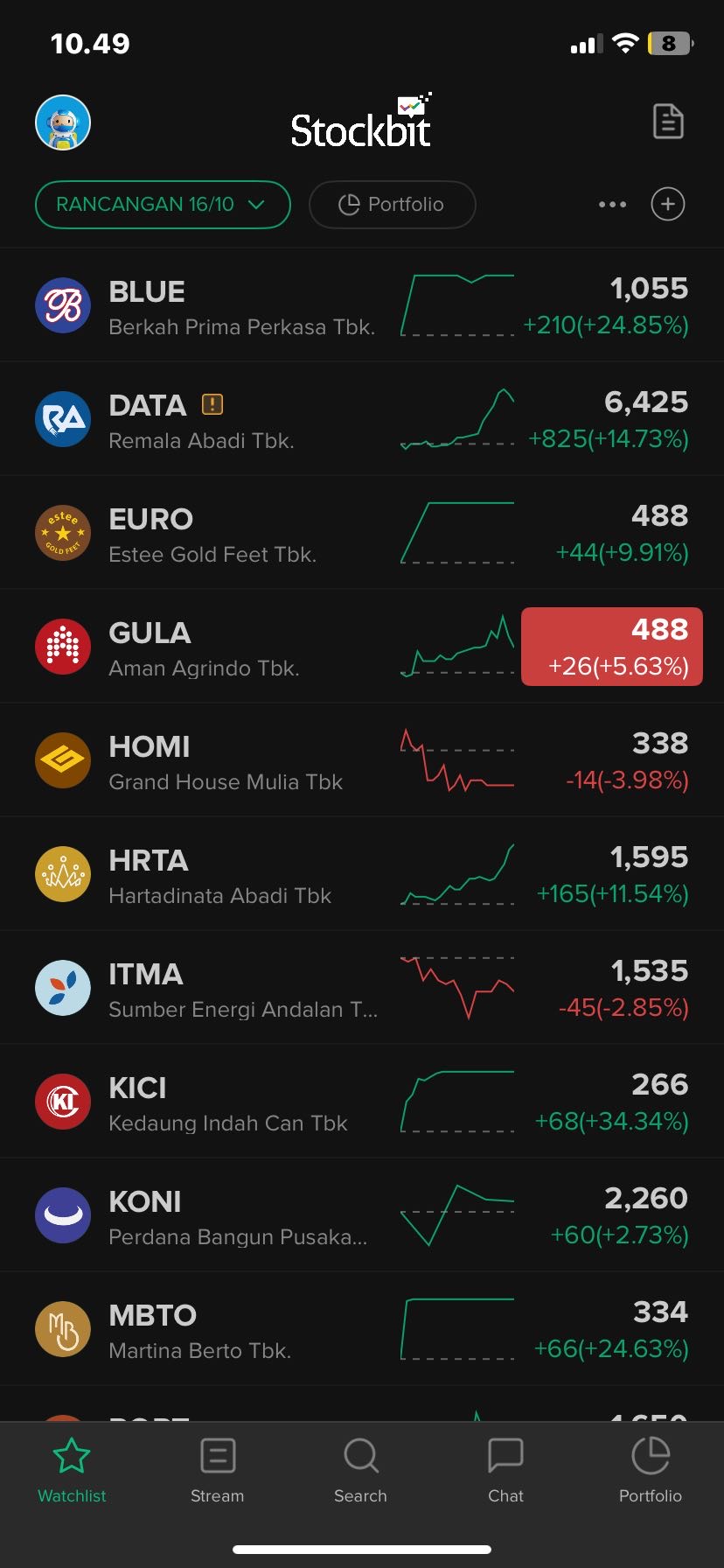Switch to the Chat tab

[505, 1472]
